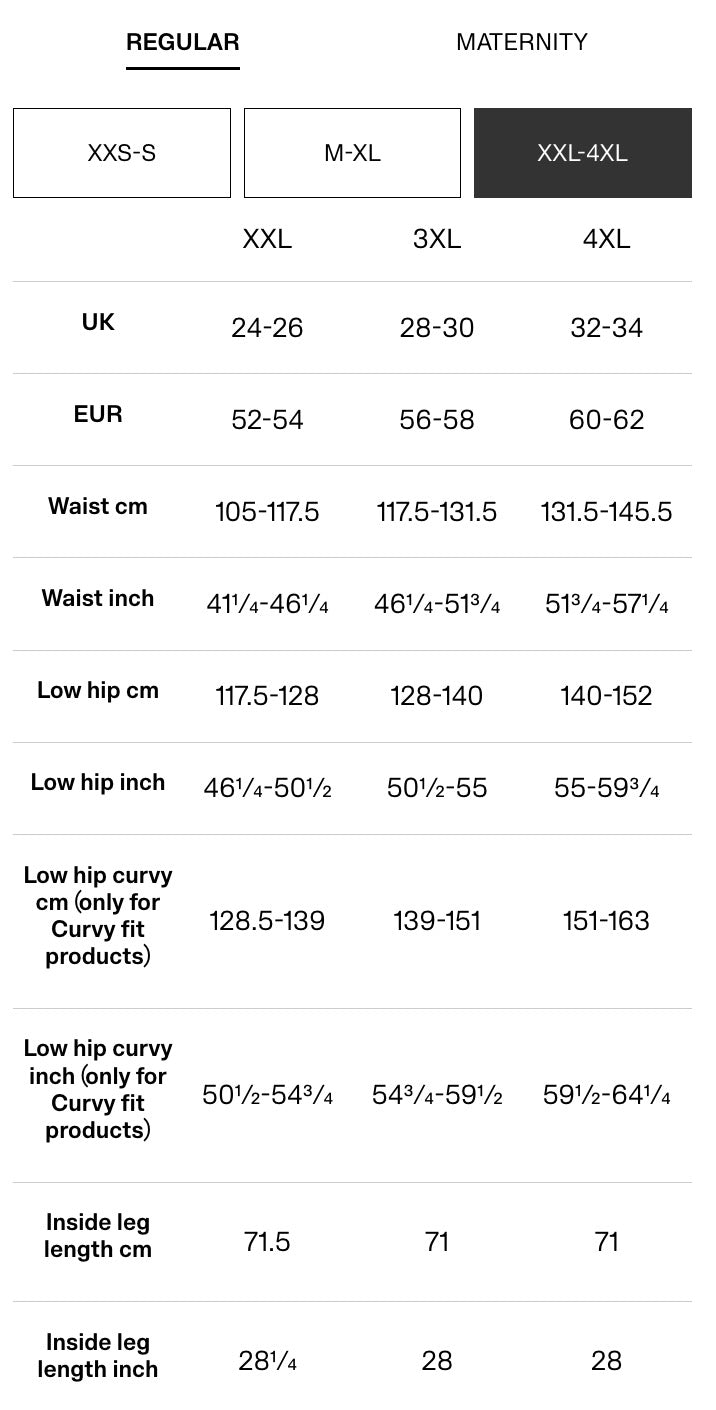Select the XXL-4XL size range

coord(582,153)
